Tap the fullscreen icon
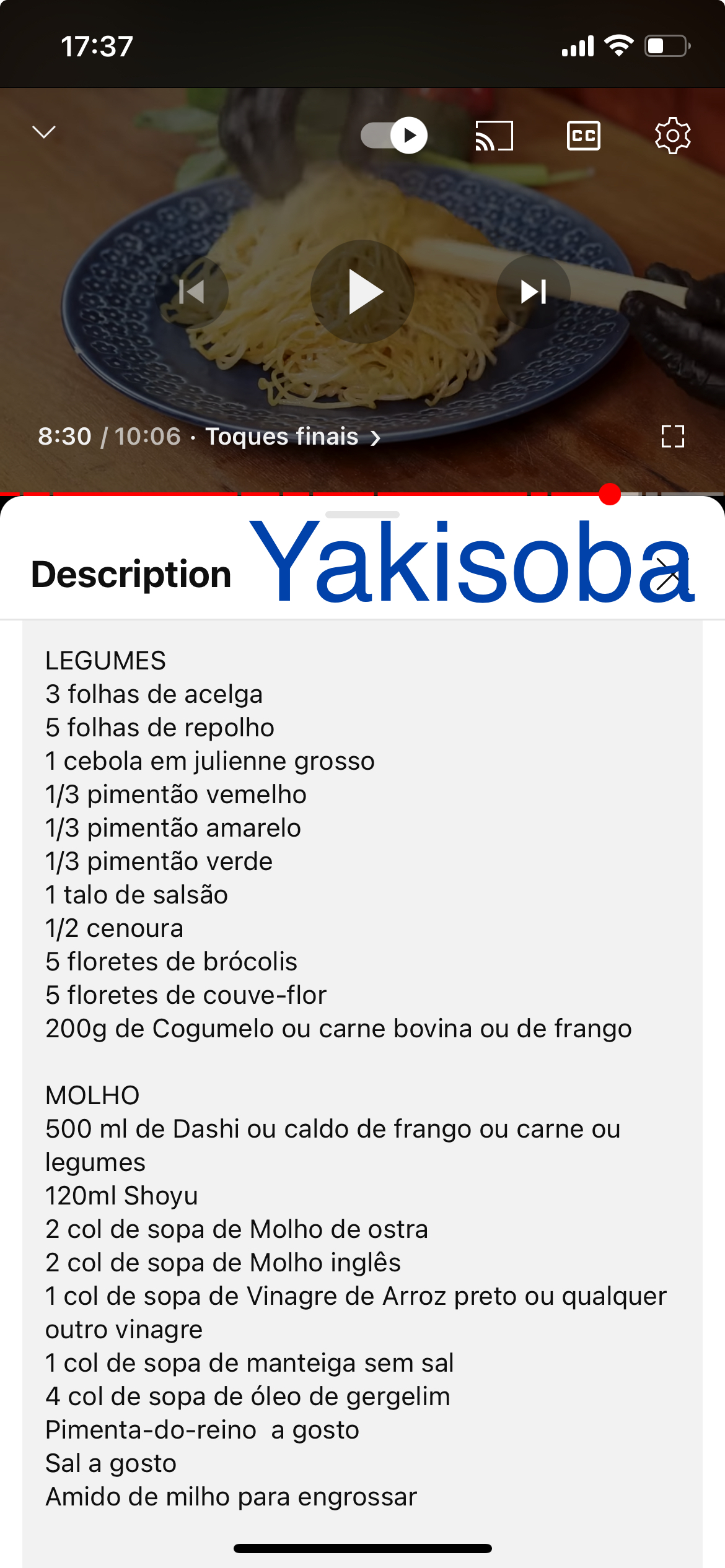The width and height of the screenshot is (725, 1568). click(673, 437)
